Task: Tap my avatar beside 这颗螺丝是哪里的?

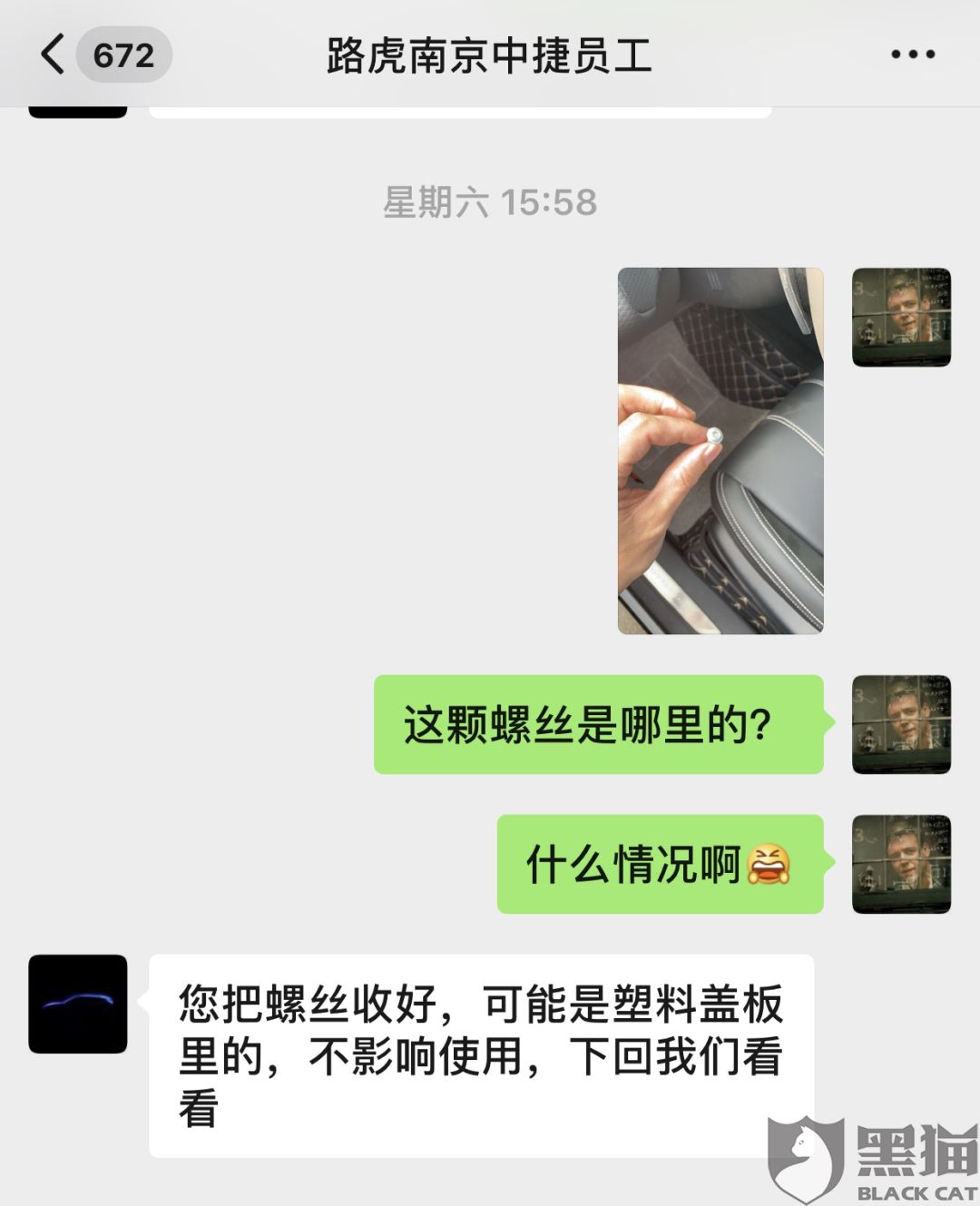Action: click(x=901, y=724)
